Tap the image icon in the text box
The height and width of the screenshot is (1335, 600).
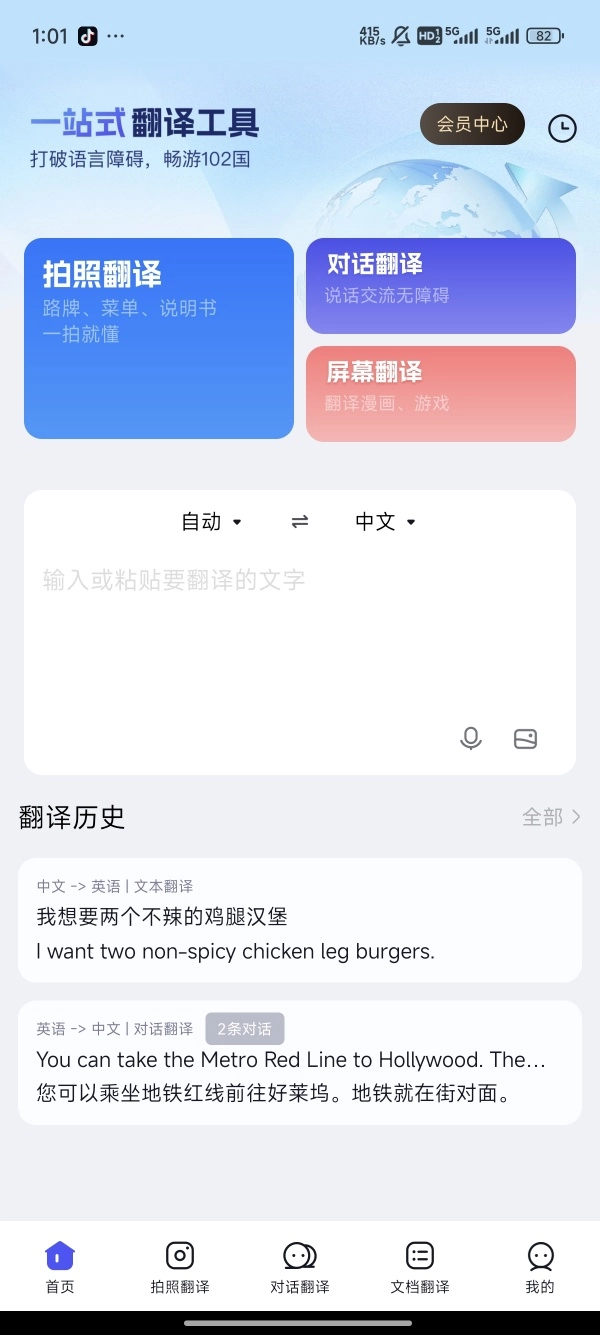coord(525,739)
